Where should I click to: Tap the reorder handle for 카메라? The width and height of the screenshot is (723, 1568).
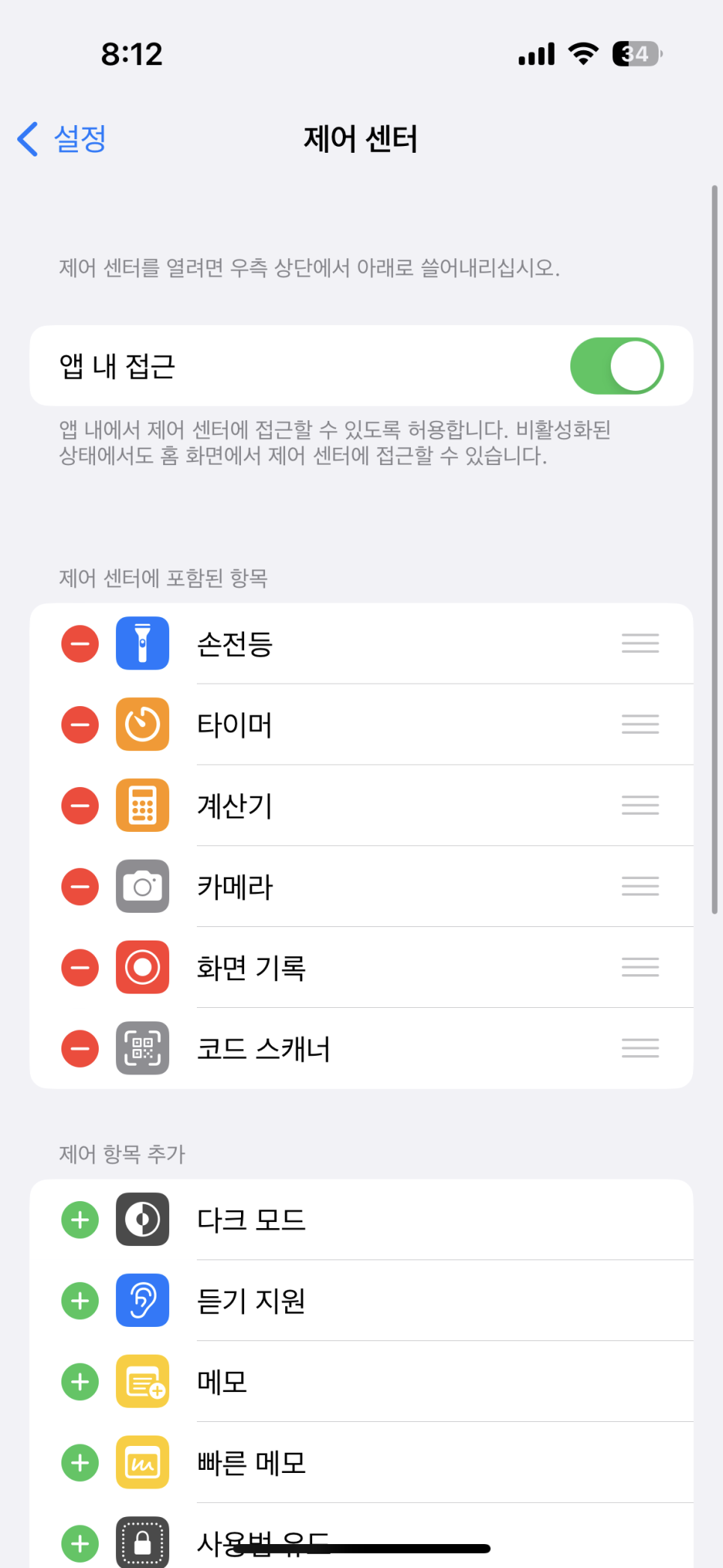(640, 887)
